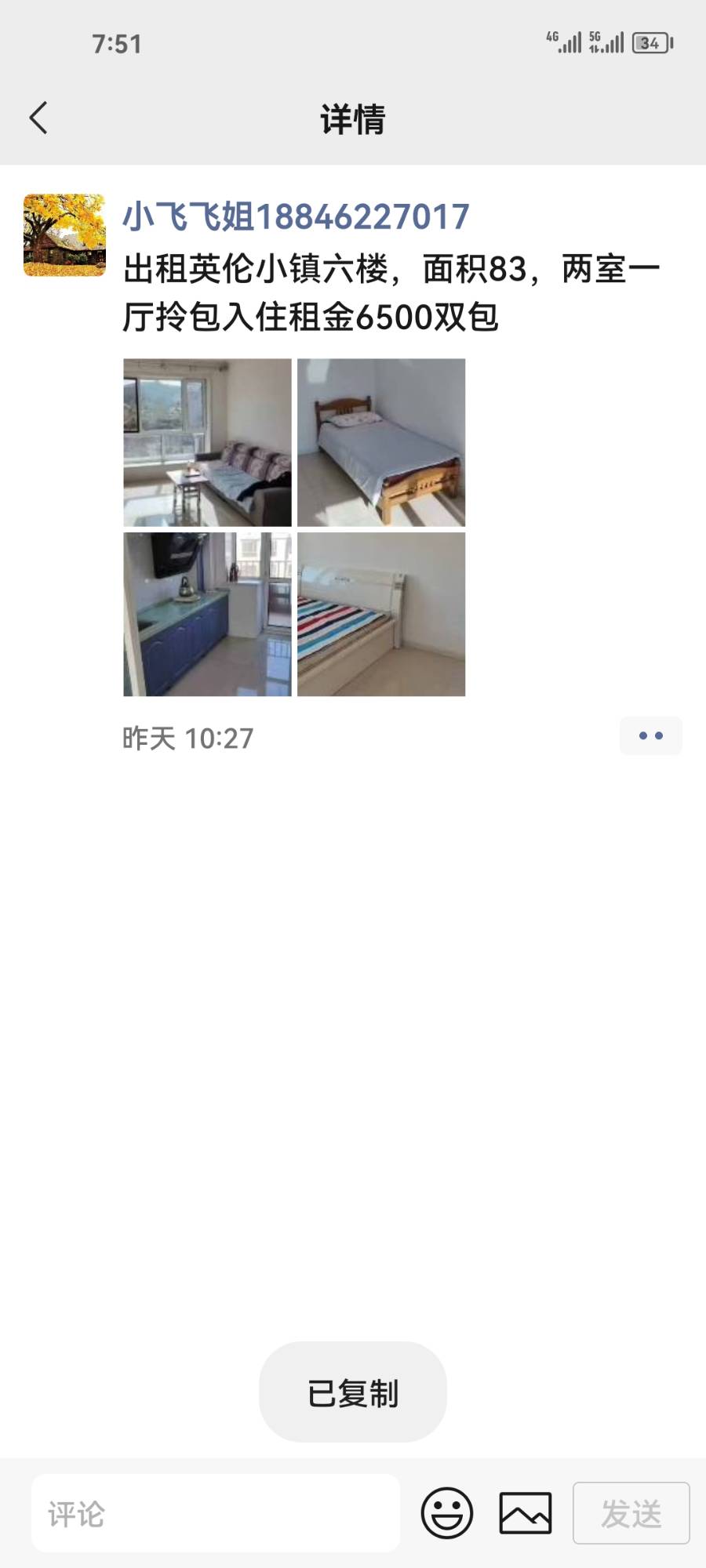This screenshot has width=706, height=1568.
Task: View the living room sofa photo
Action: point(207,442)
